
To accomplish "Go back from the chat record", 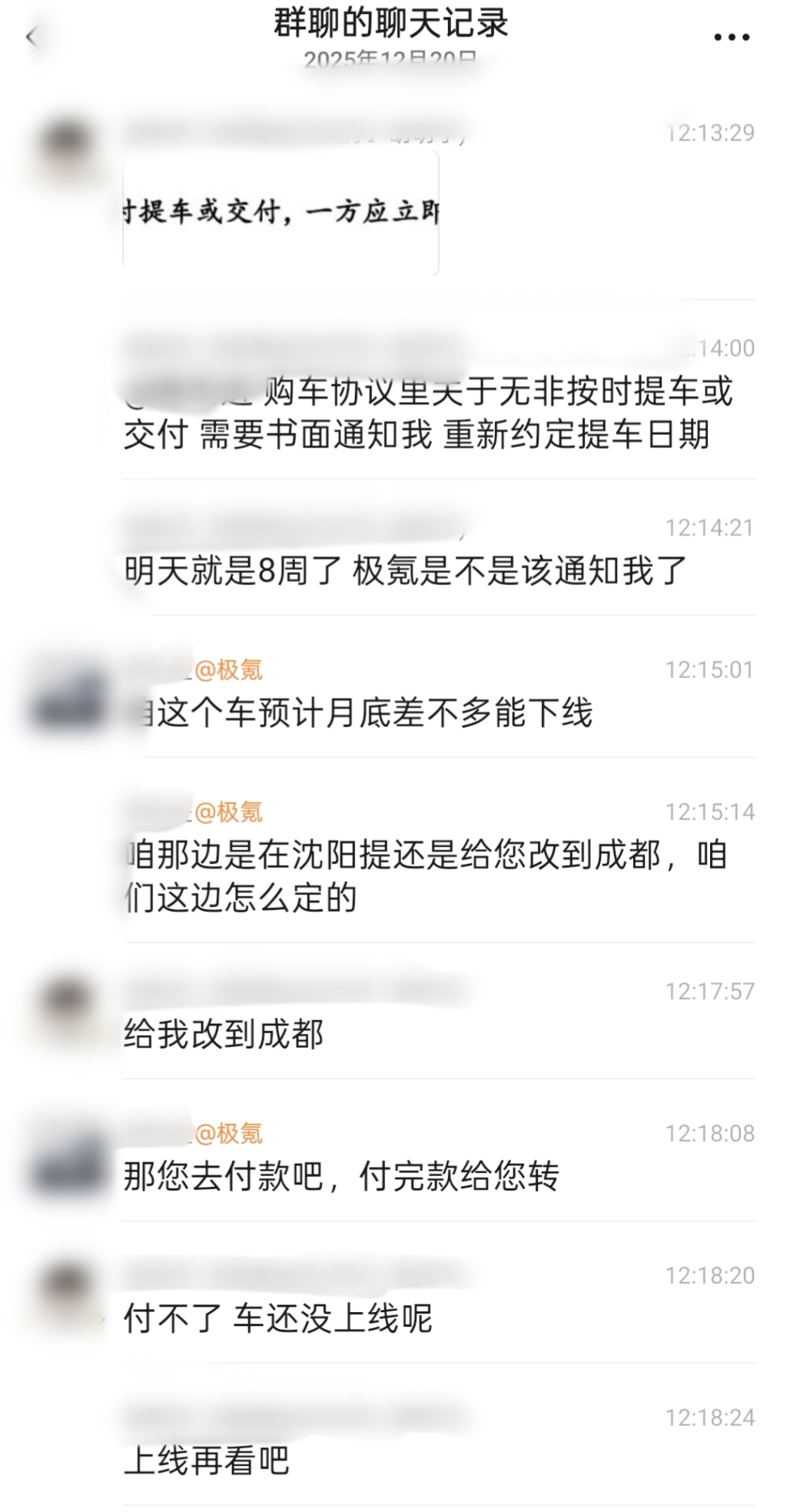I will 32,36.
